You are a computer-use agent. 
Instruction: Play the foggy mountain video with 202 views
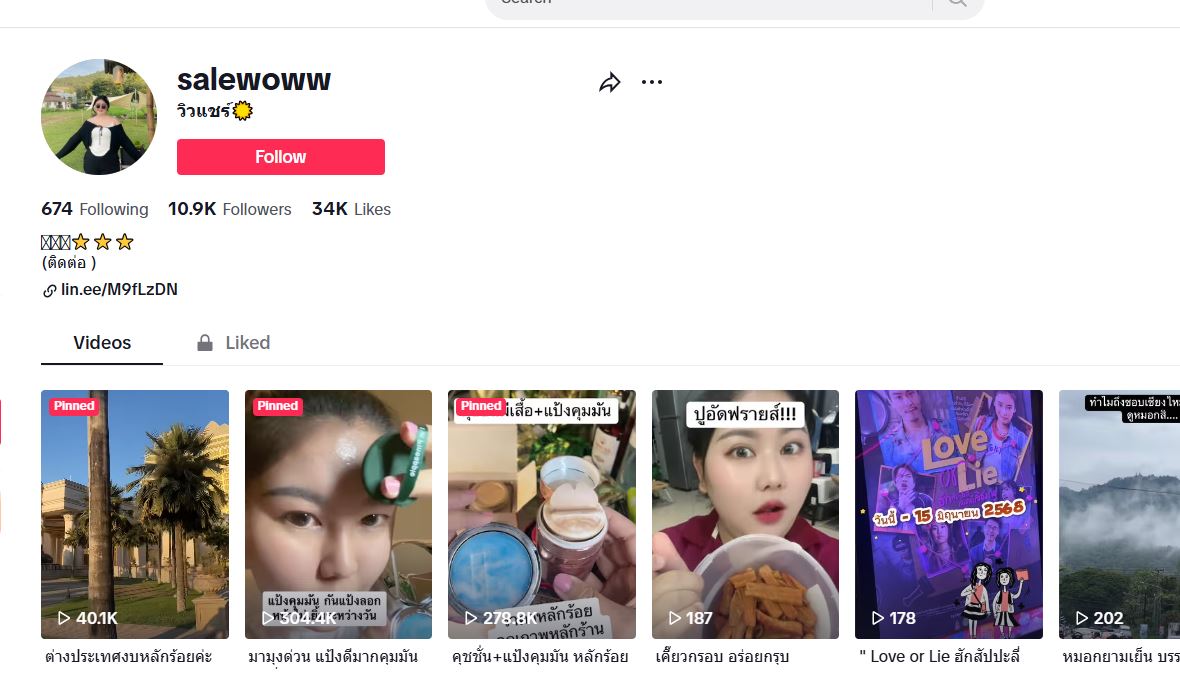coord(1120,514)
